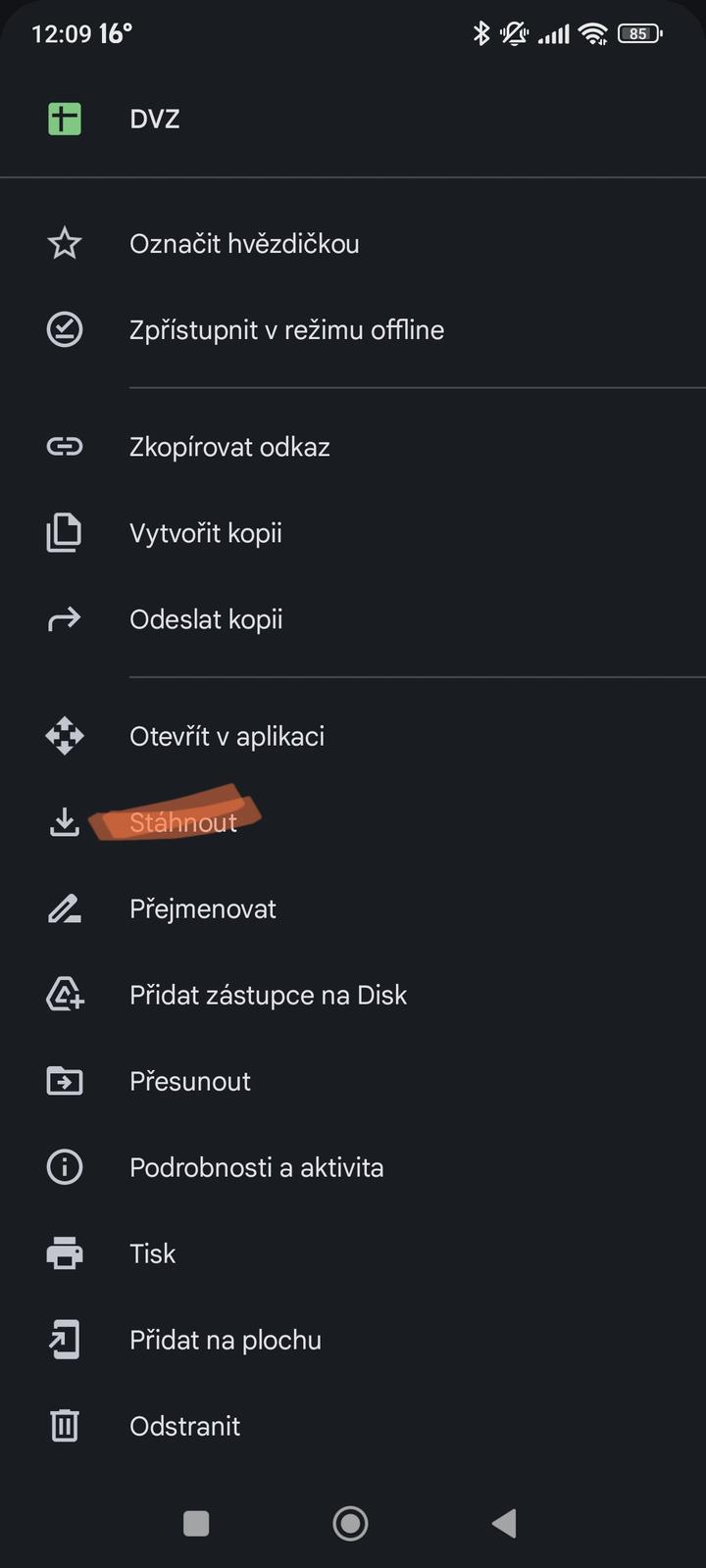
Task: Open recent apps via the square button
Action: point(196,1523)
